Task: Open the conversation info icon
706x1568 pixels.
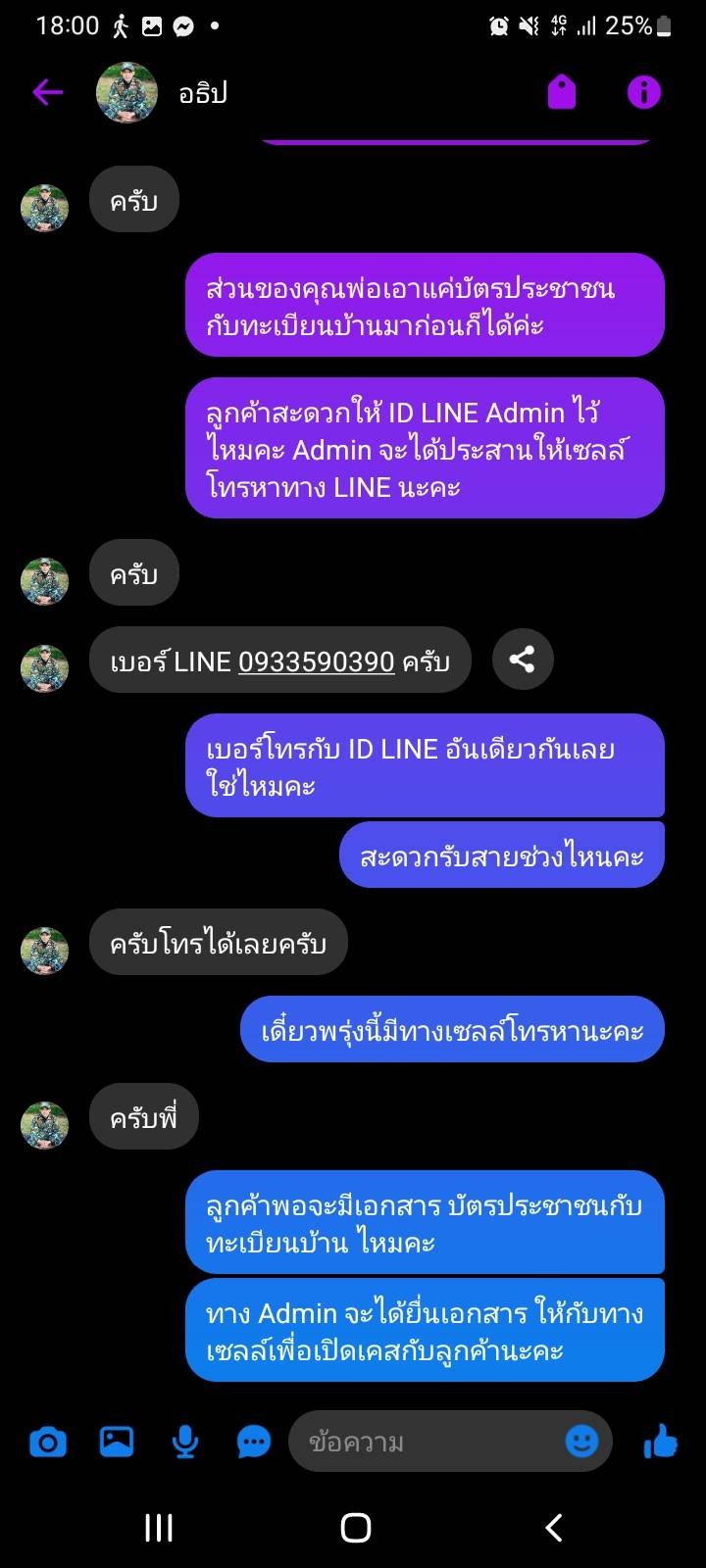Action: click(644, 93)
